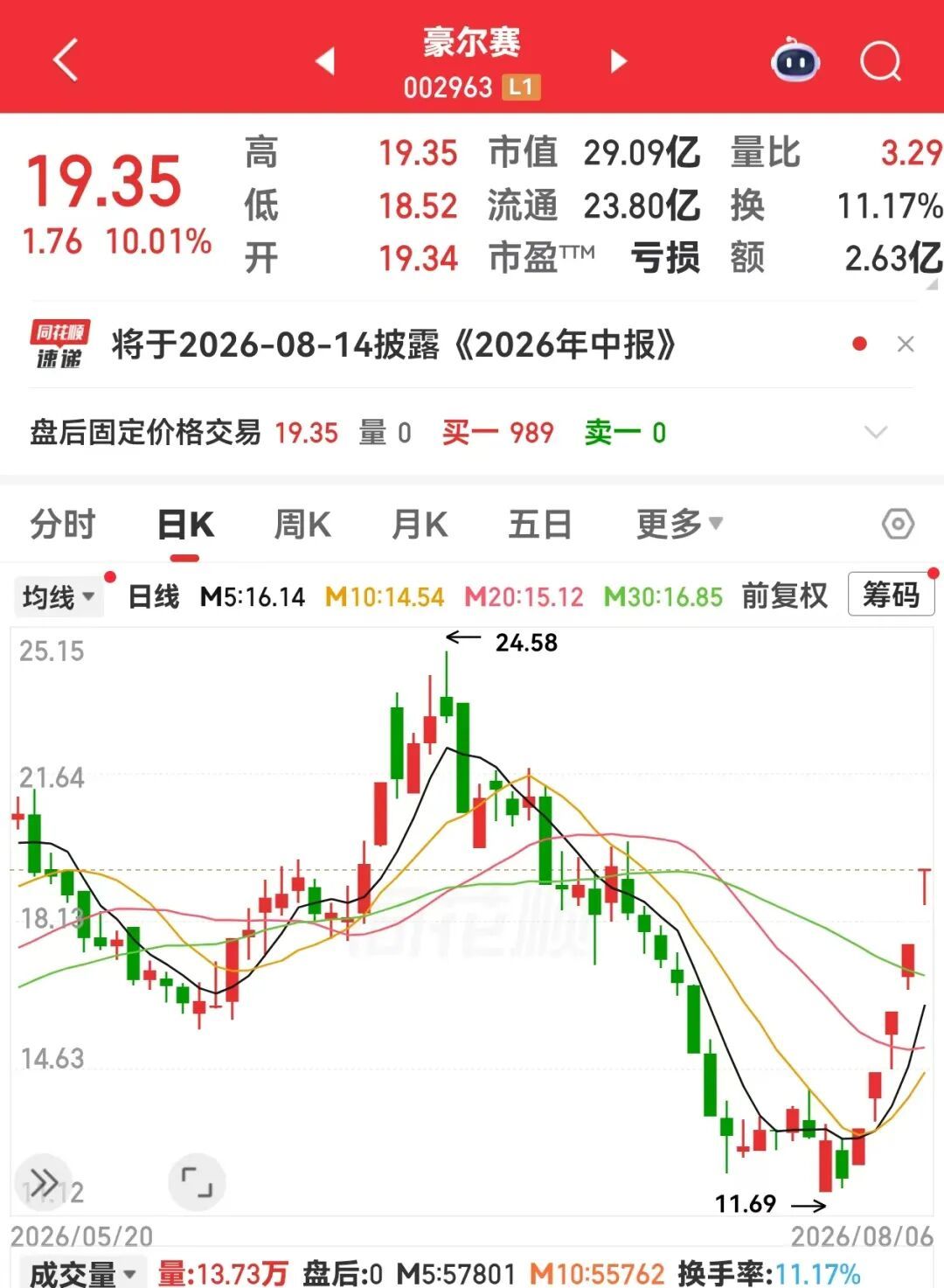This screenshot has width=944, height=1288.
Task: Open the 均线 indicator dropdown
Action: pyautogui.click(x=59, y=597)
